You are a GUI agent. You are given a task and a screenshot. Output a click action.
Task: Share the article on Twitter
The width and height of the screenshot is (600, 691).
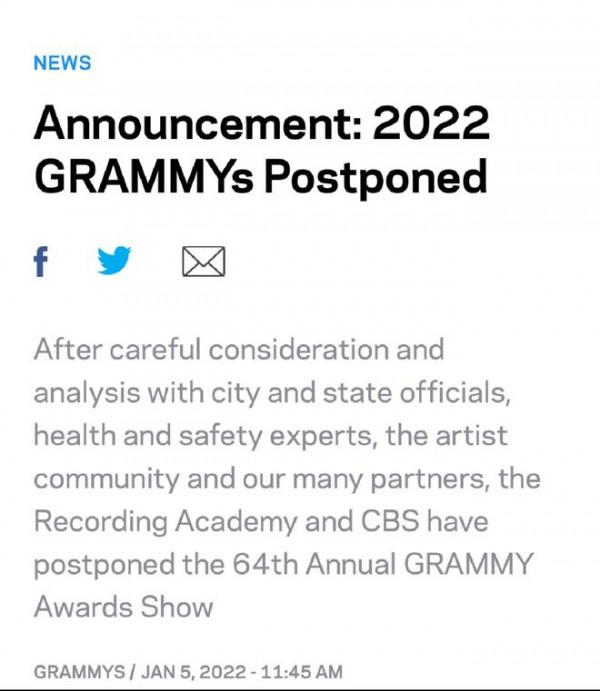(x=115, y=262)
